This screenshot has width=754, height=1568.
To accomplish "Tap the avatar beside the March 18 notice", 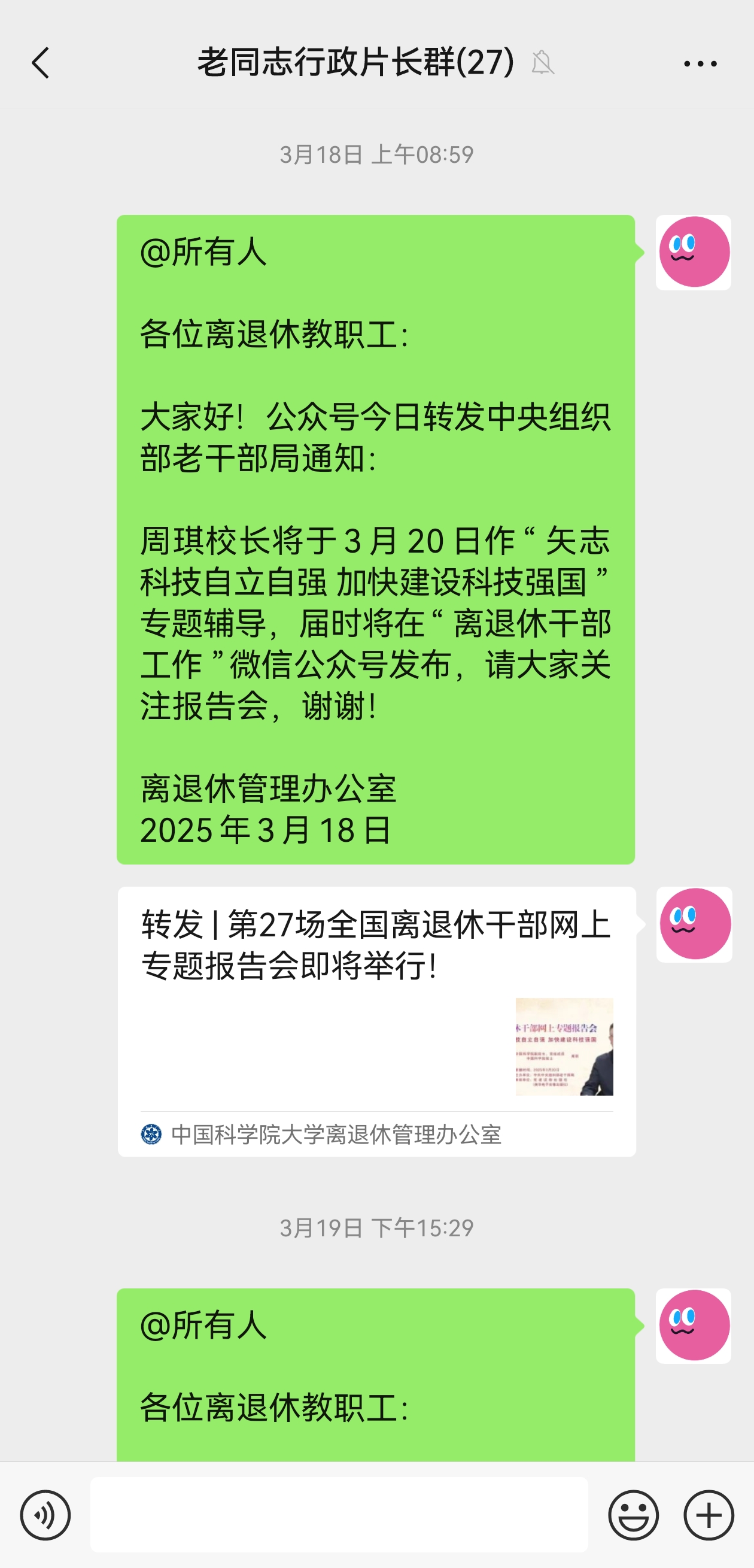I will [693, 253].
